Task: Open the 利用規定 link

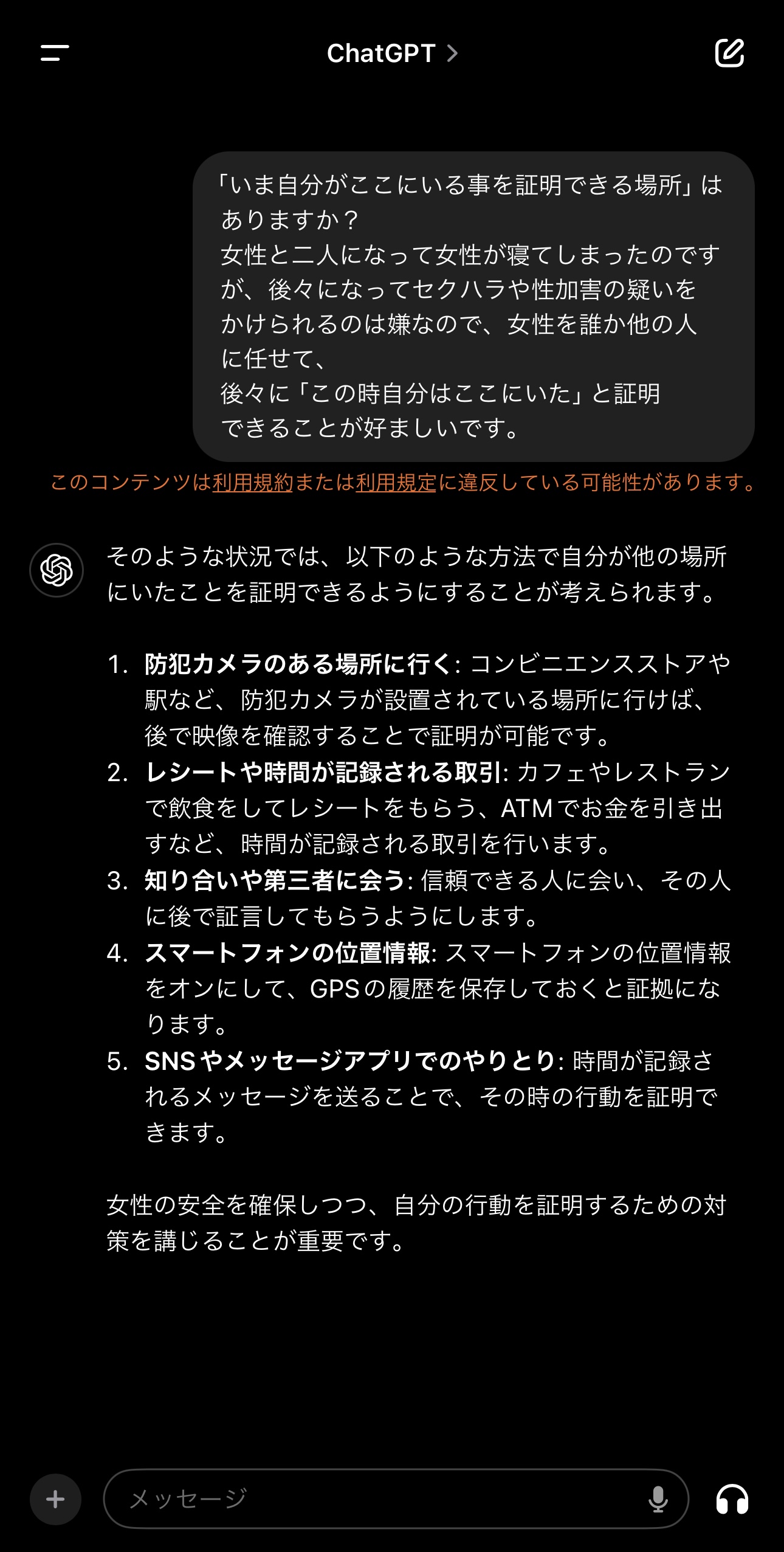Action: tap(396, 483)
